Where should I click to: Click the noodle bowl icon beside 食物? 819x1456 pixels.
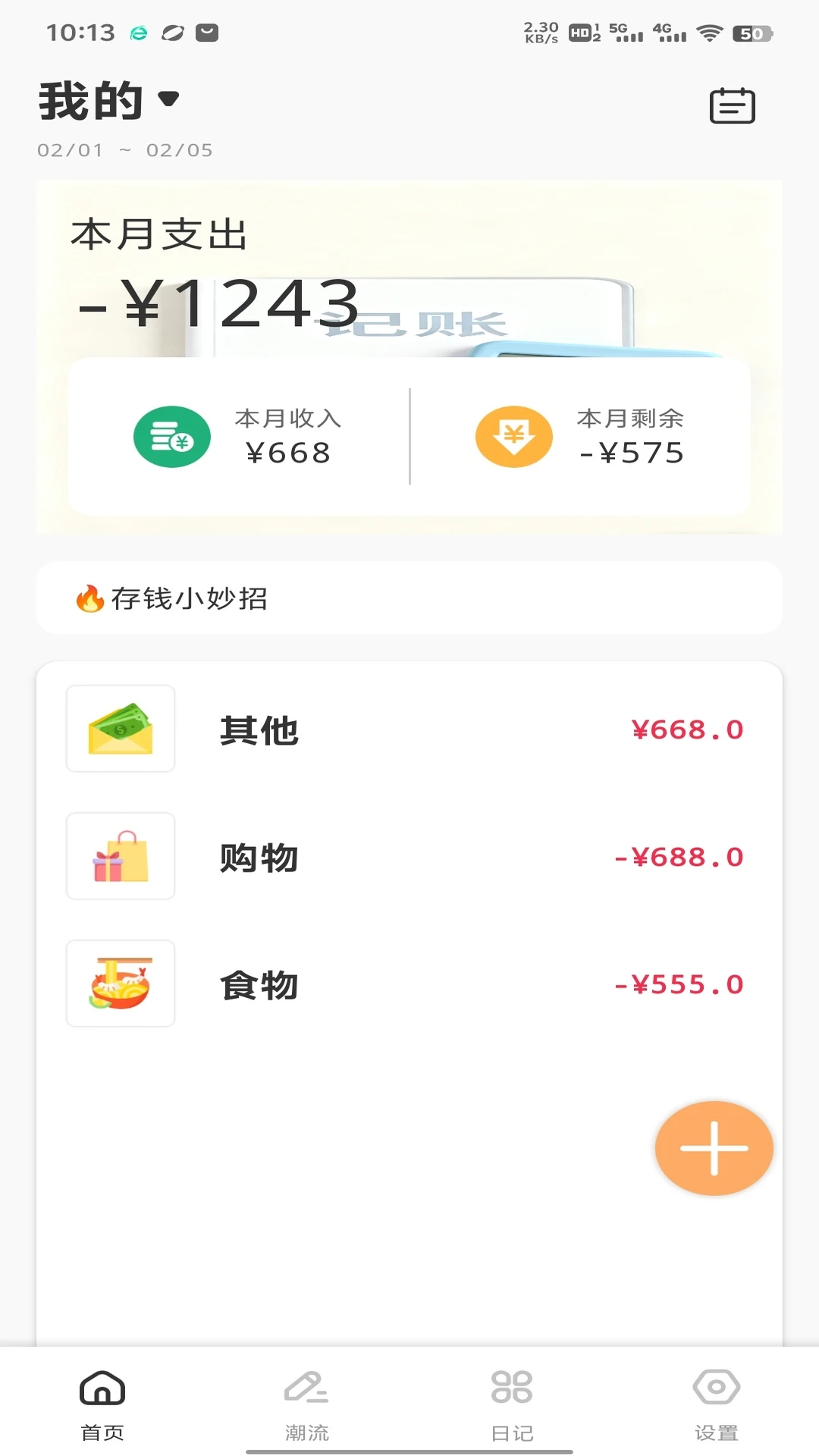[x=120, y=984]
